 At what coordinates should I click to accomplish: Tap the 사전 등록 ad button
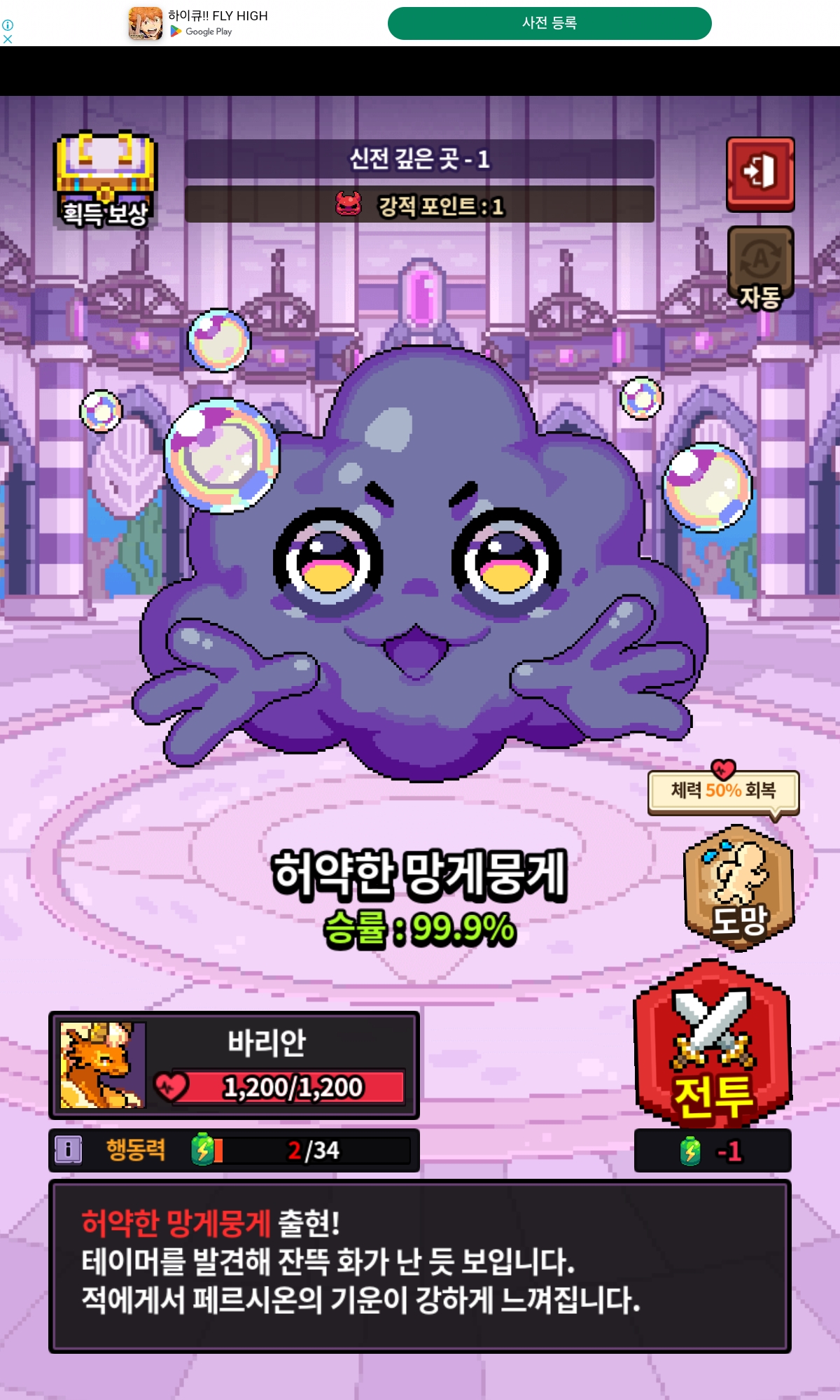coord(549,23)
